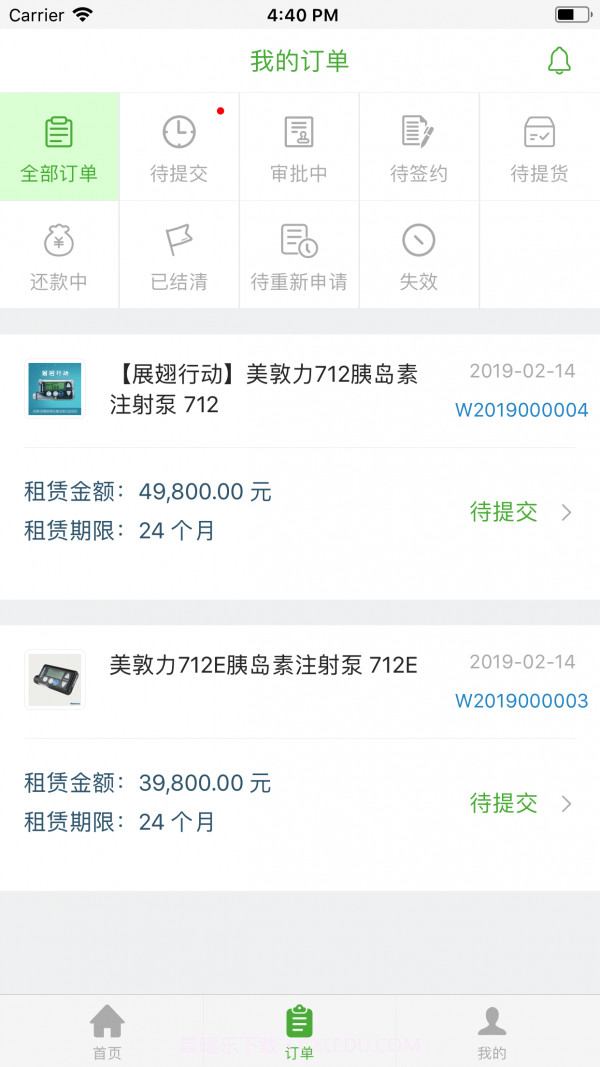
Task: Select the 全部订单 filter
Action: click(59, 148)
